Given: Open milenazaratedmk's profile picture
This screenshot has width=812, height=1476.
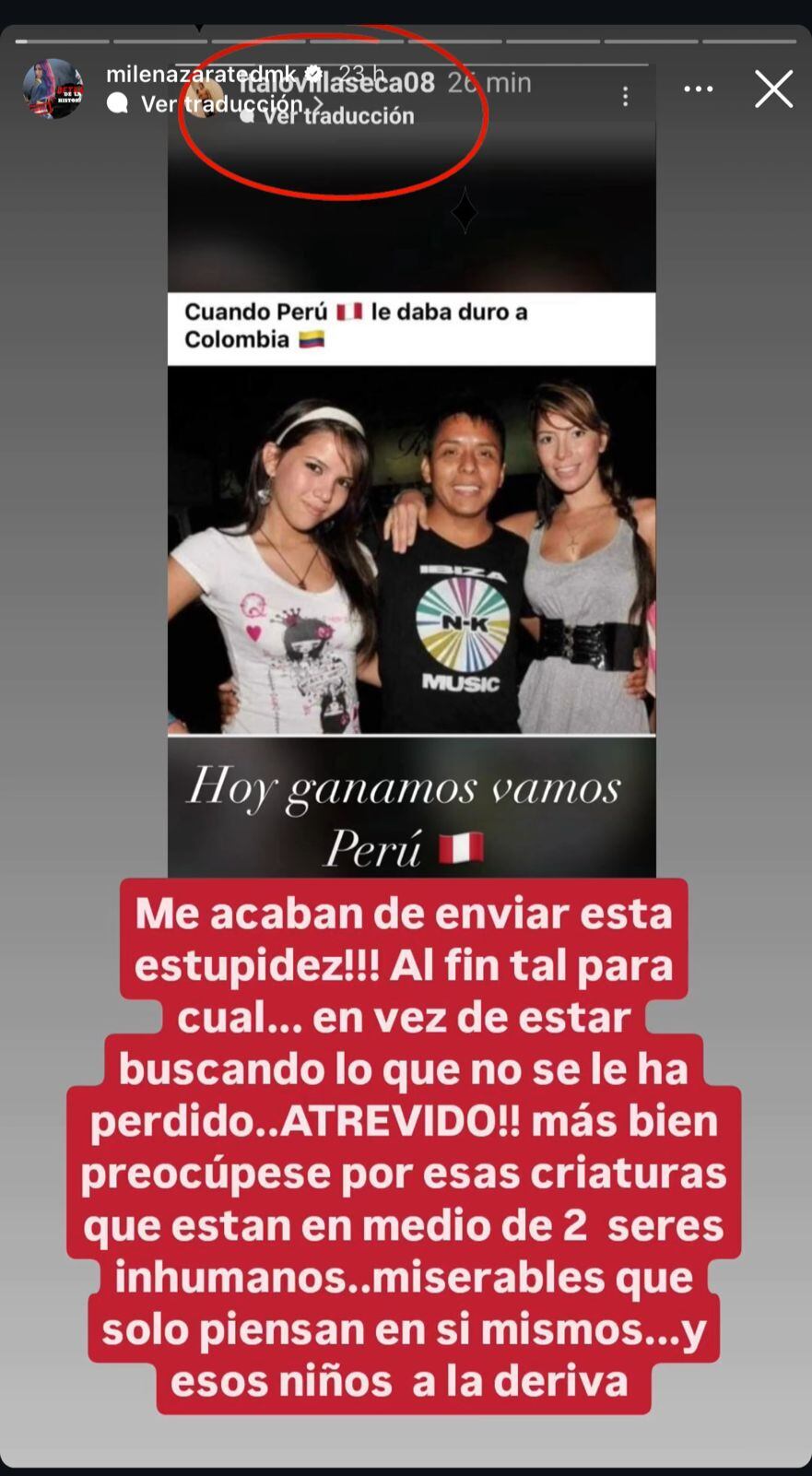Looking at the screenshot, I should click(53, 89).
